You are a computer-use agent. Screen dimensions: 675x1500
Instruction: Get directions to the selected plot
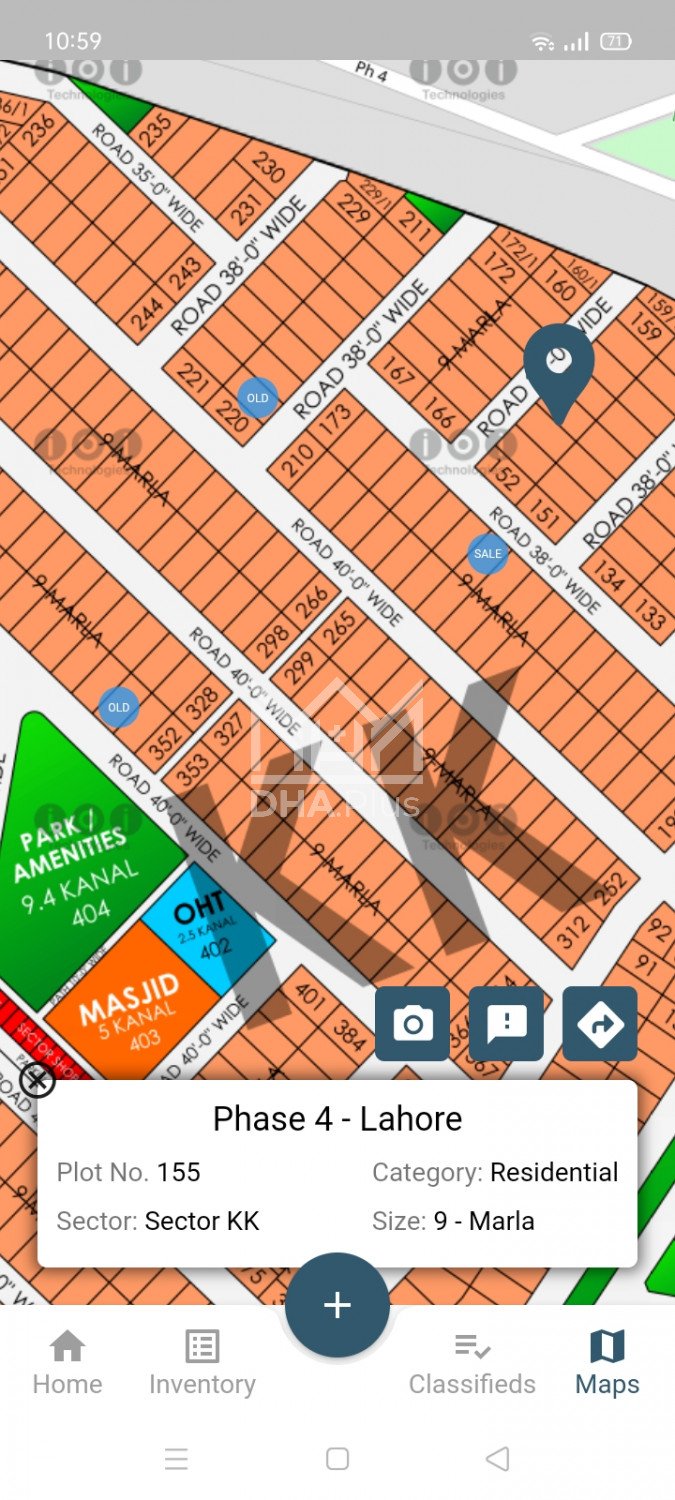pyautogui.click(x=600, y=1023)
